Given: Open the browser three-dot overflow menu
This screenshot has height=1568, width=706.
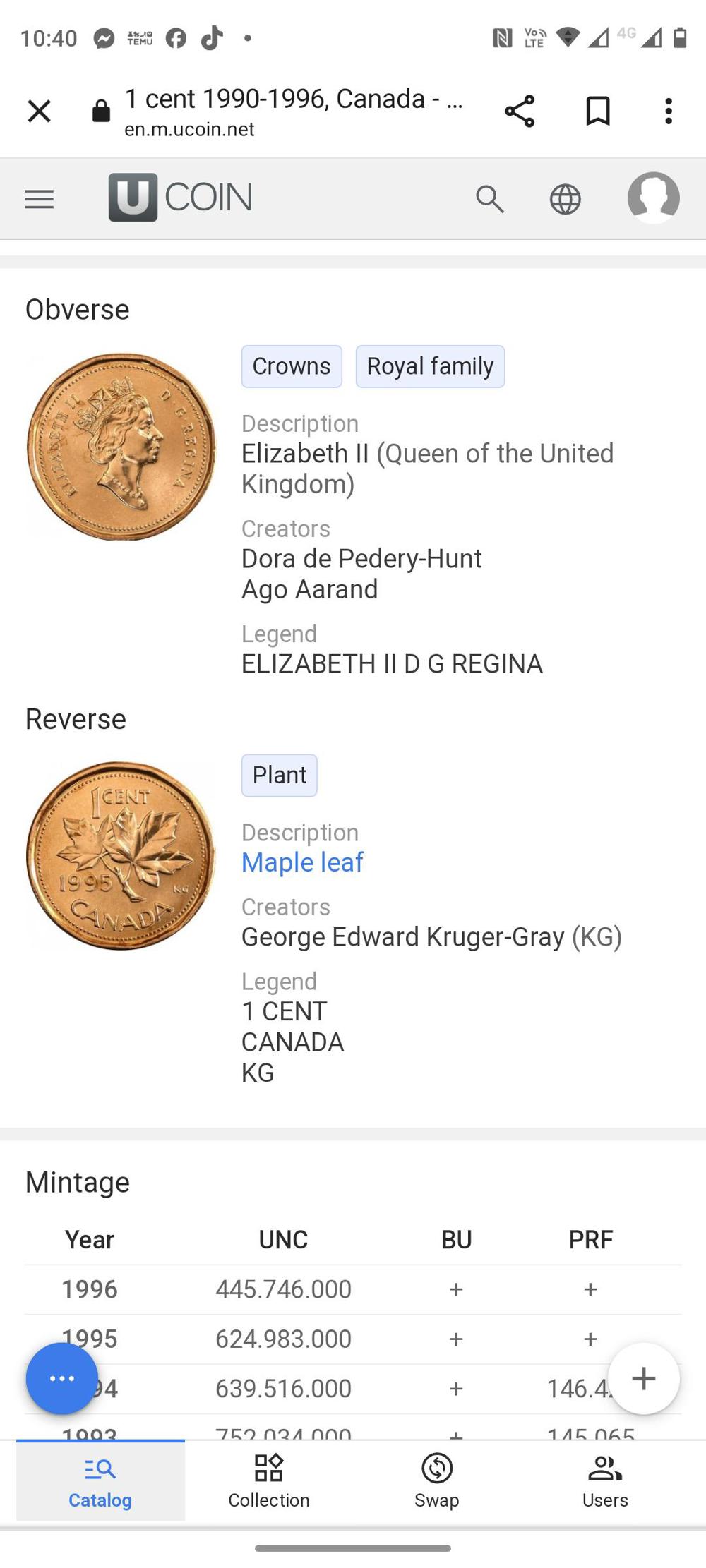Looking at the screenshot, I should pos(667,111).
